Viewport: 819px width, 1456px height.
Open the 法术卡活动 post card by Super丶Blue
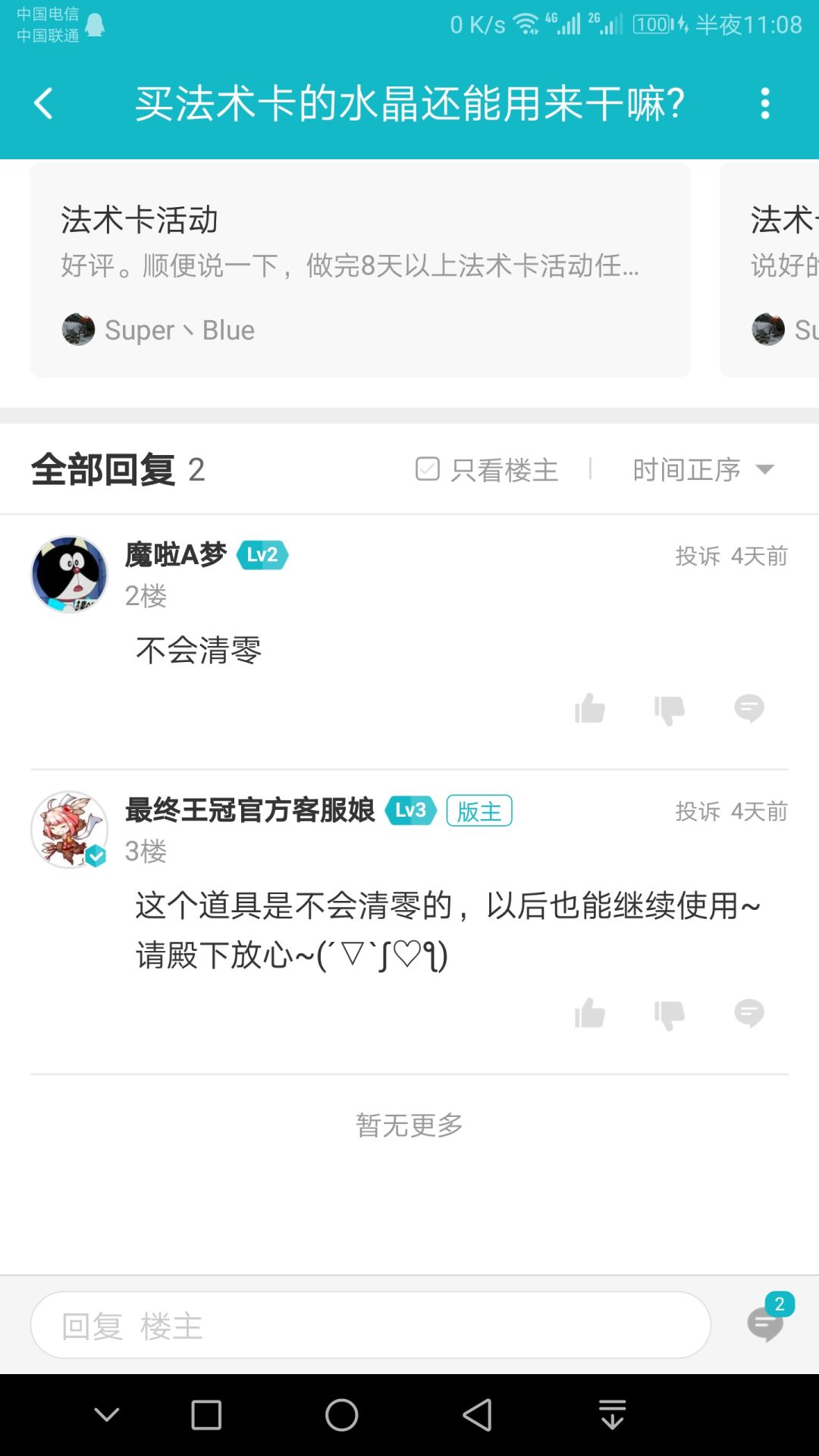pos(359,270)
